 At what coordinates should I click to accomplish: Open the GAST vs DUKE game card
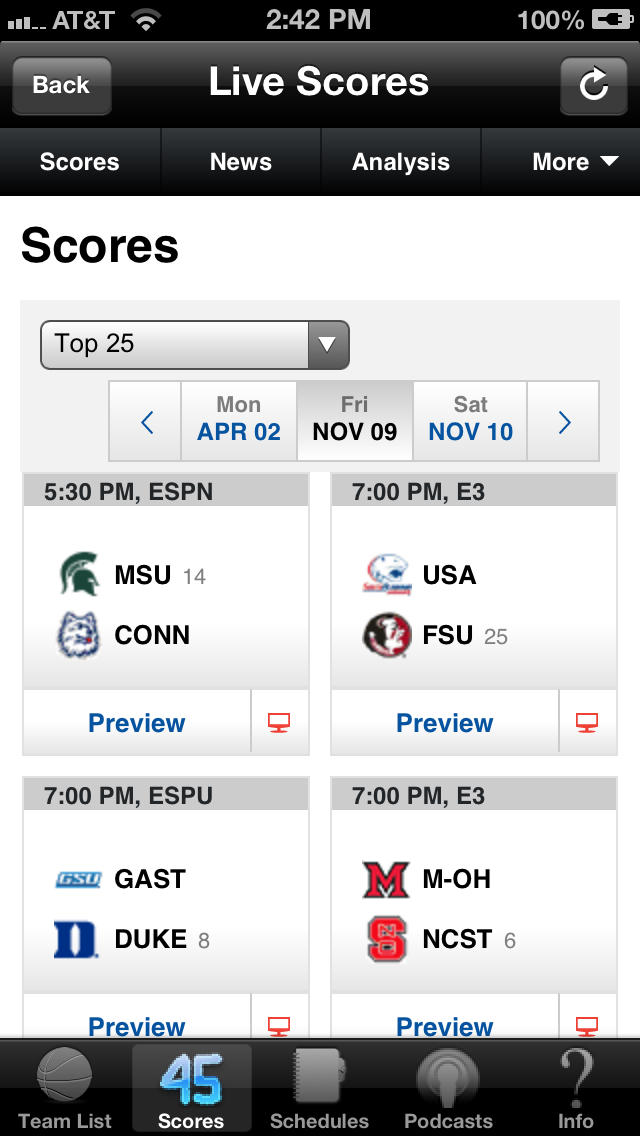166,901
